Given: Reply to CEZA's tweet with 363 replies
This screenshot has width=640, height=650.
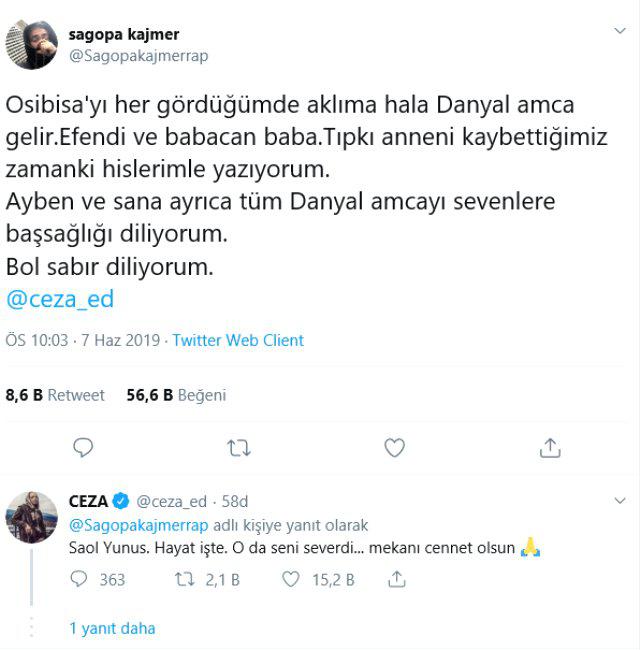Looking at the screenshot, I should pos(83,578).
